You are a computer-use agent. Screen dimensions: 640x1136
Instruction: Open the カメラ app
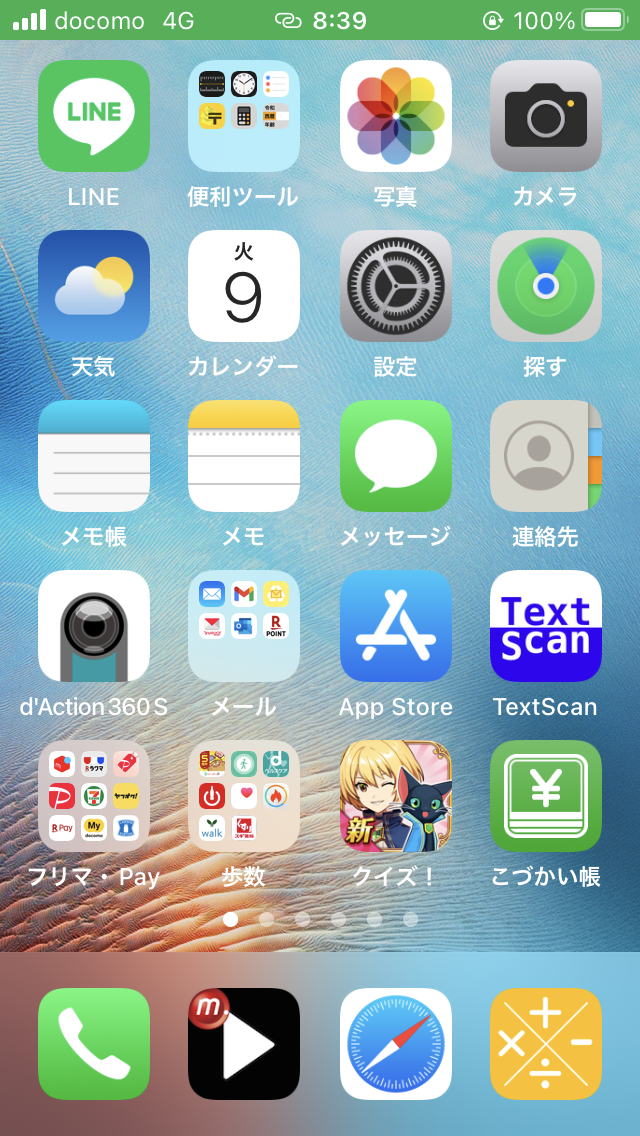(545, 116)
